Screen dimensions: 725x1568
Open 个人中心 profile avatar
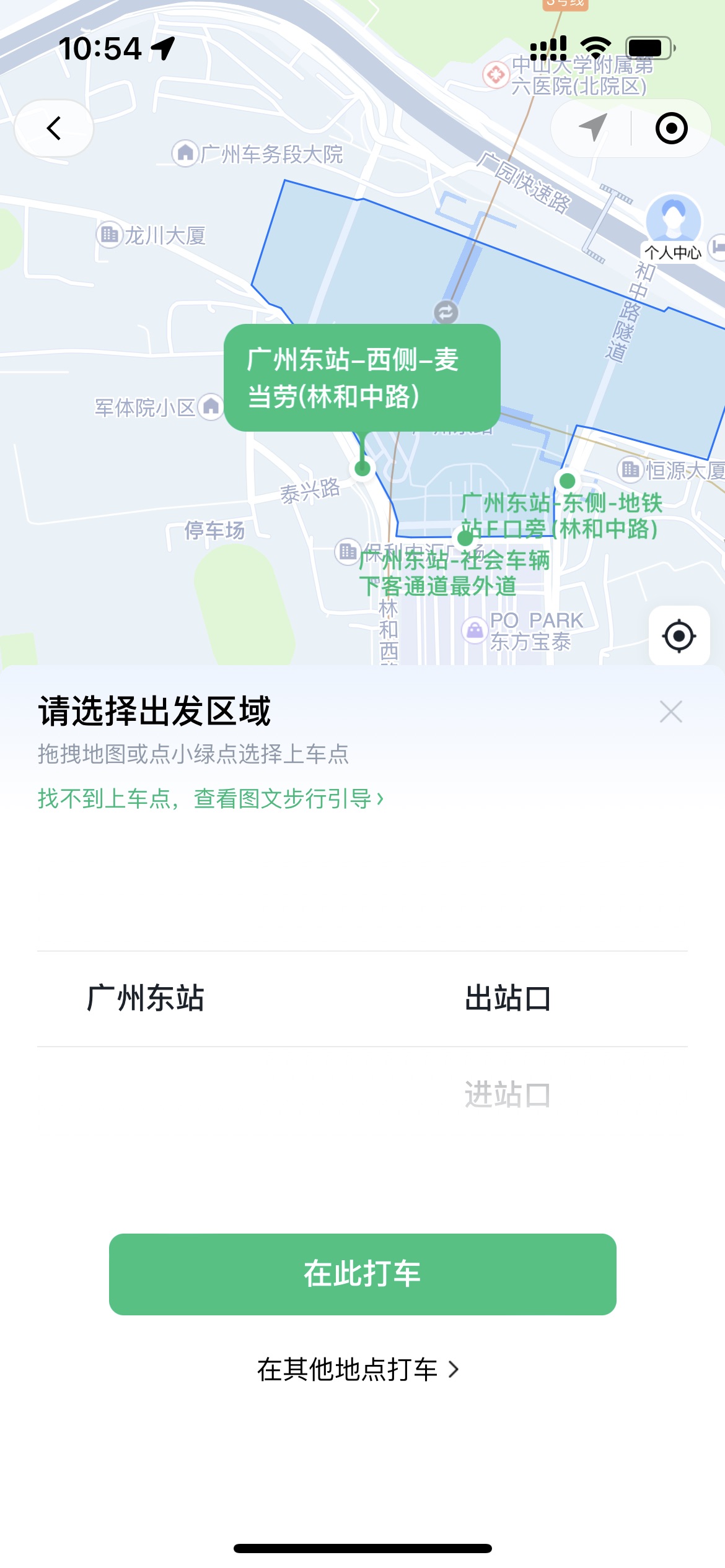(674, 220)
